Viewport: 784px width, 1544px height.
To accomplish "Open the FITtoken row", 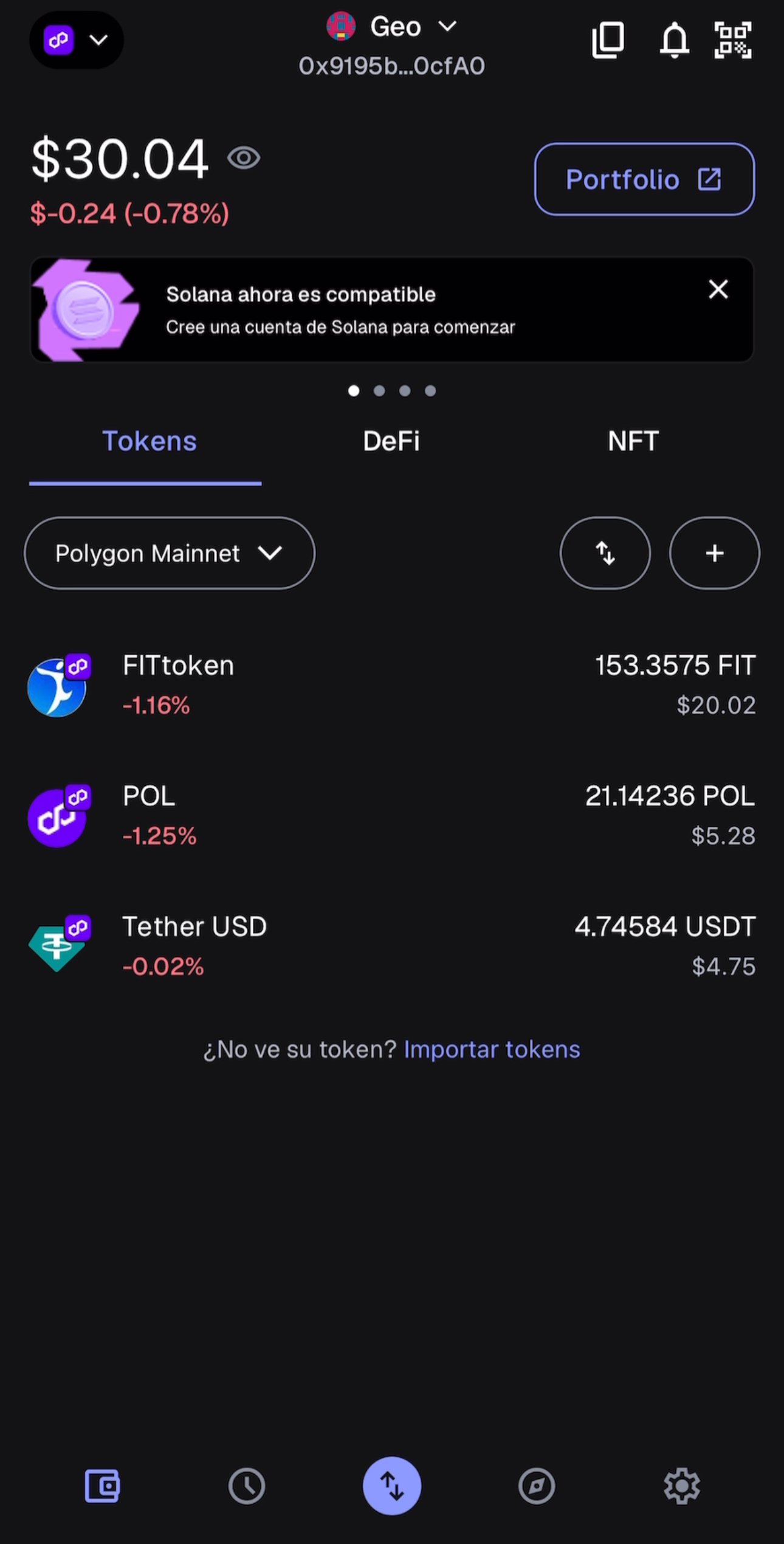I will click(x=392, y=685).
